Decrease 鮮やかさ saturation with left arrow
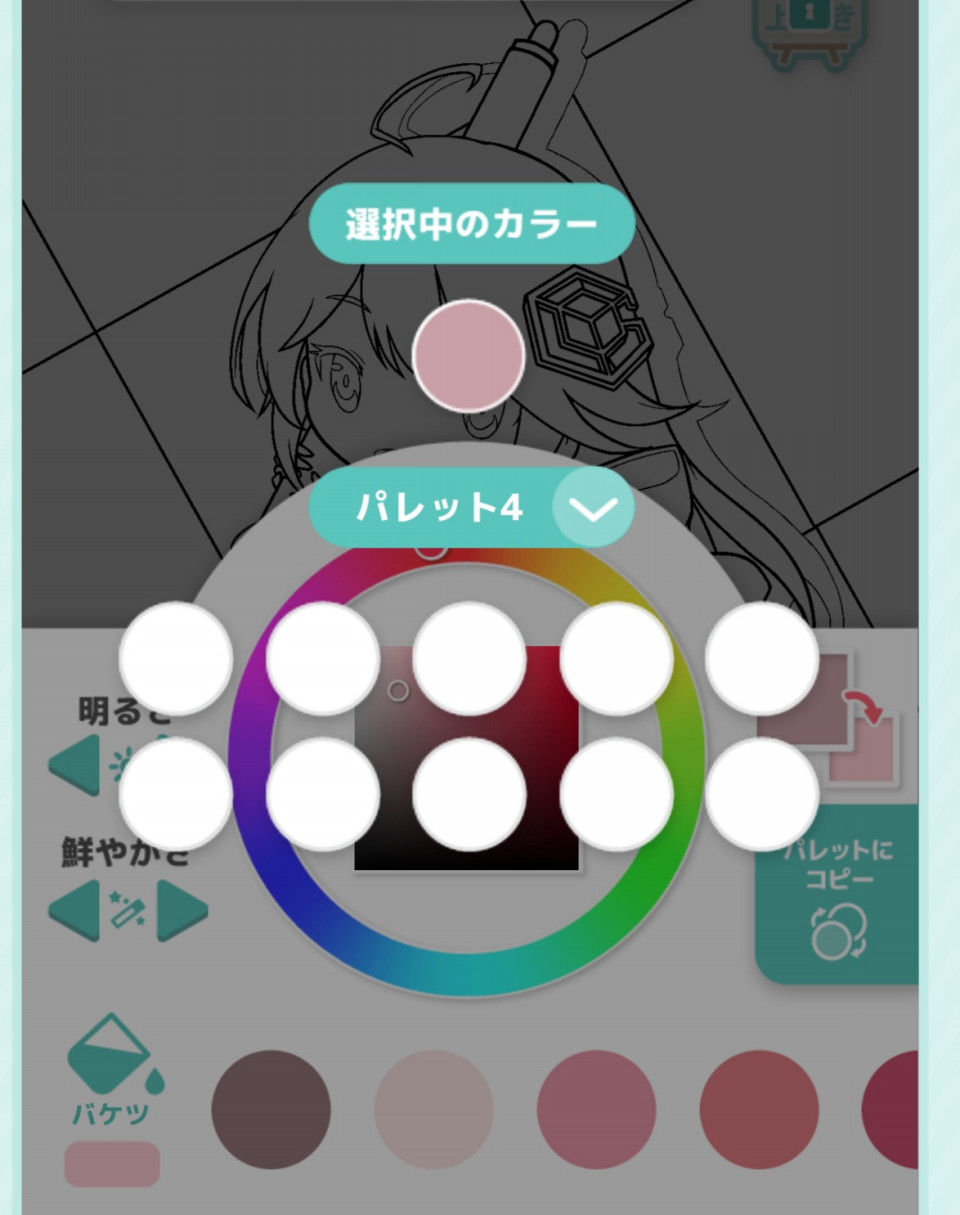The height and width of the screenshot is (1215, 960). tap(75, 910)
